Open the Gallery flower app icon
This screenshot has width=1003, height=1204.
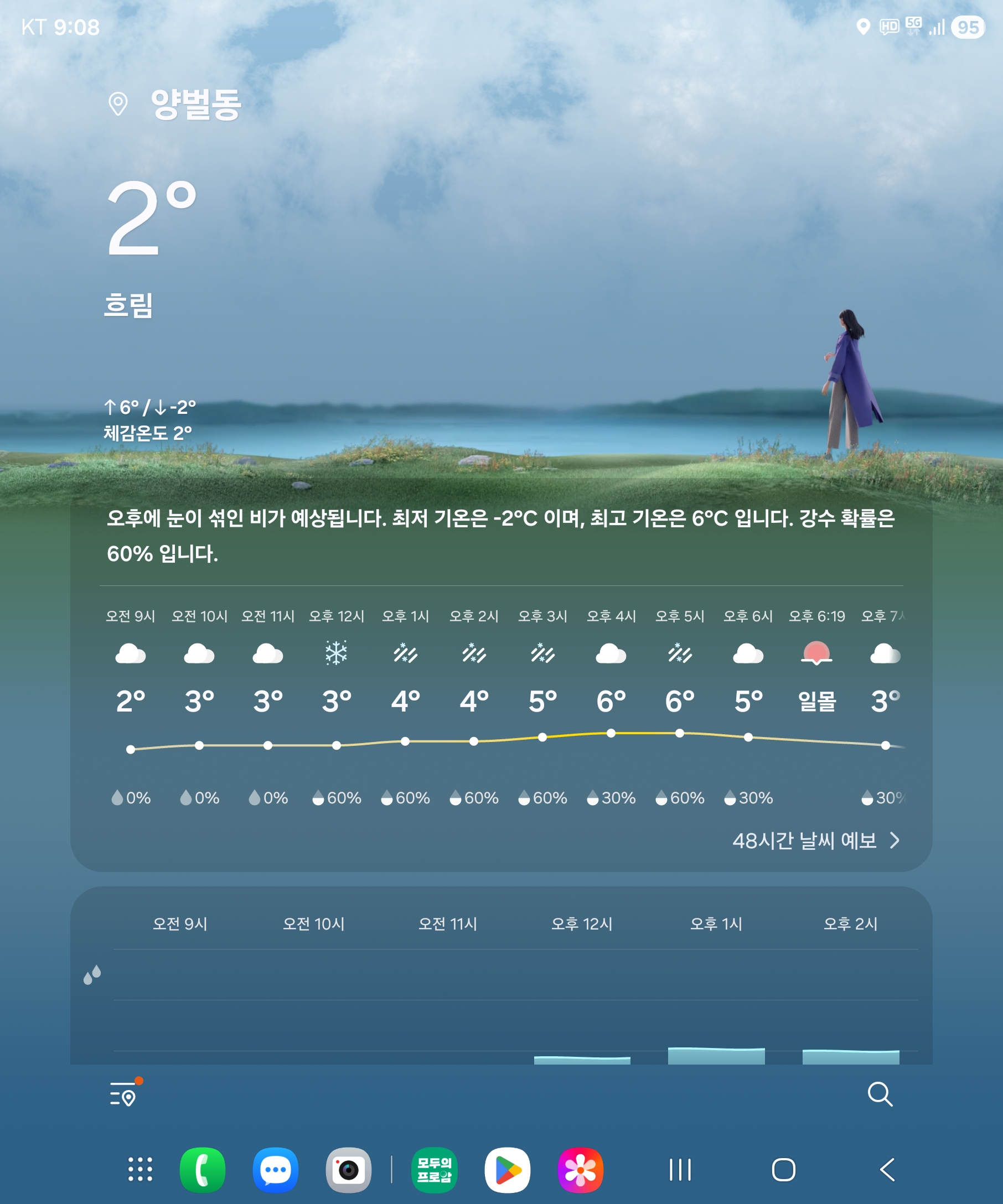click(580, 1170)
